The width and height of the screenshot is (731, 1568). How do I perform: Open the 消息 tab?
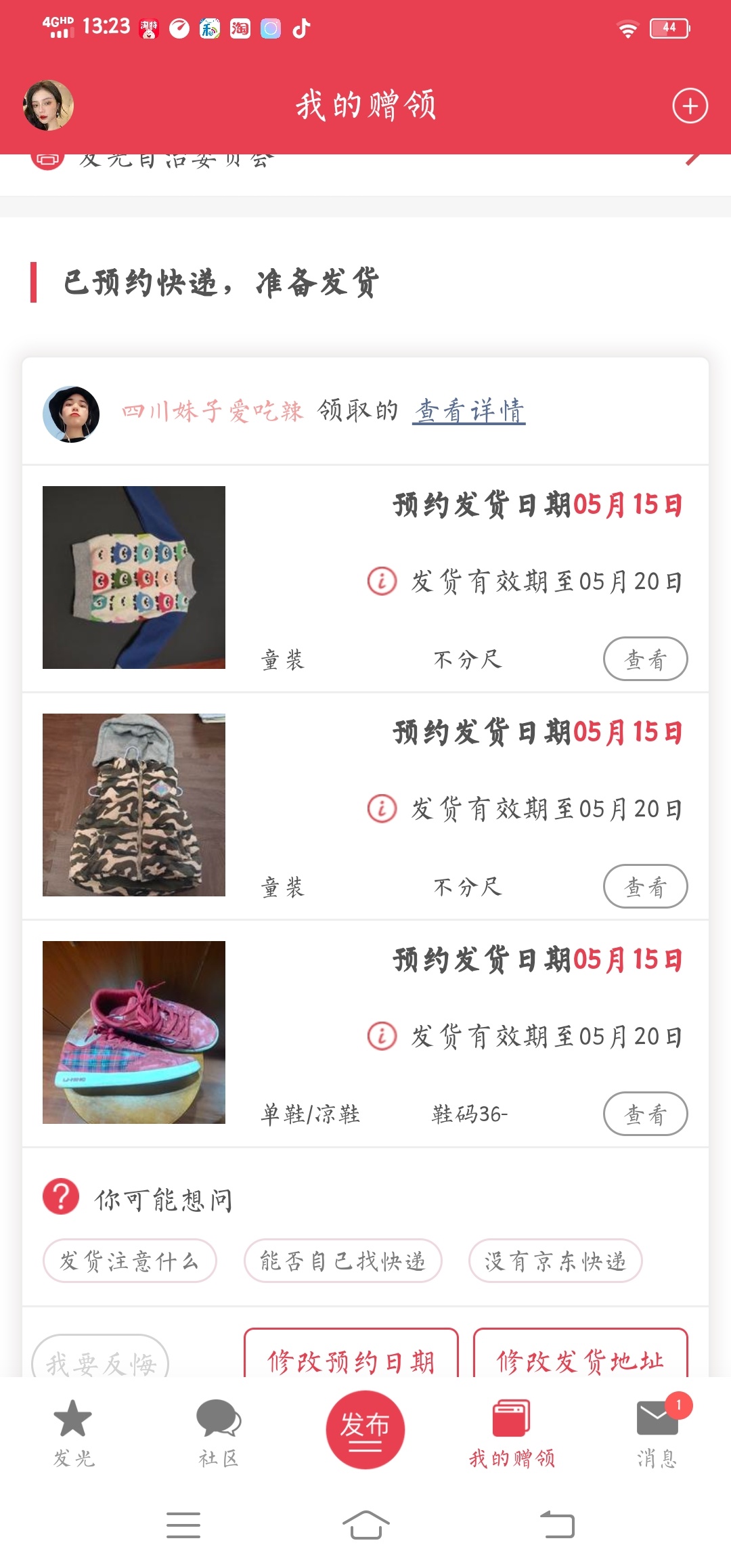(657, 1433)
